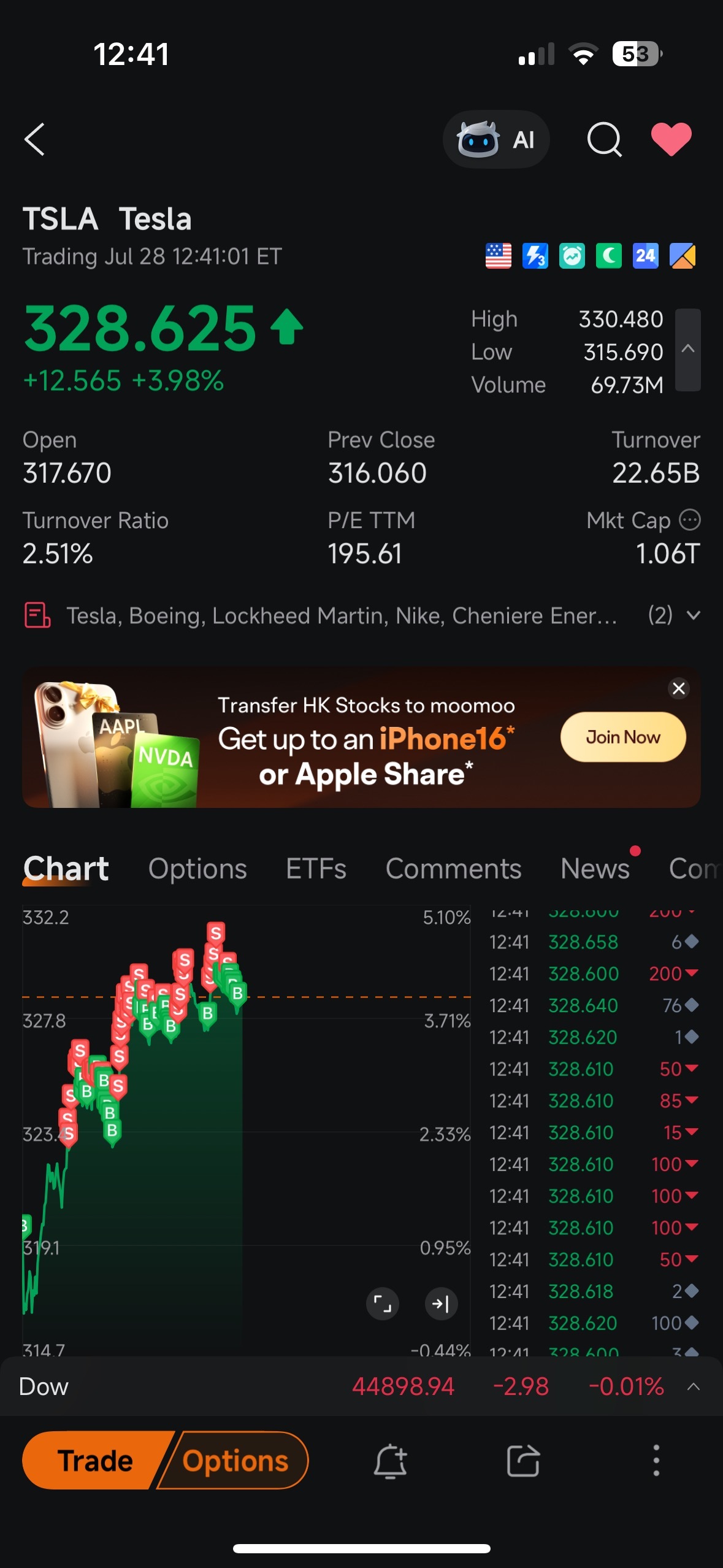The image size is (723, 1568).
Task: Expand chart to full screen
Action: tap(383, 1304)
